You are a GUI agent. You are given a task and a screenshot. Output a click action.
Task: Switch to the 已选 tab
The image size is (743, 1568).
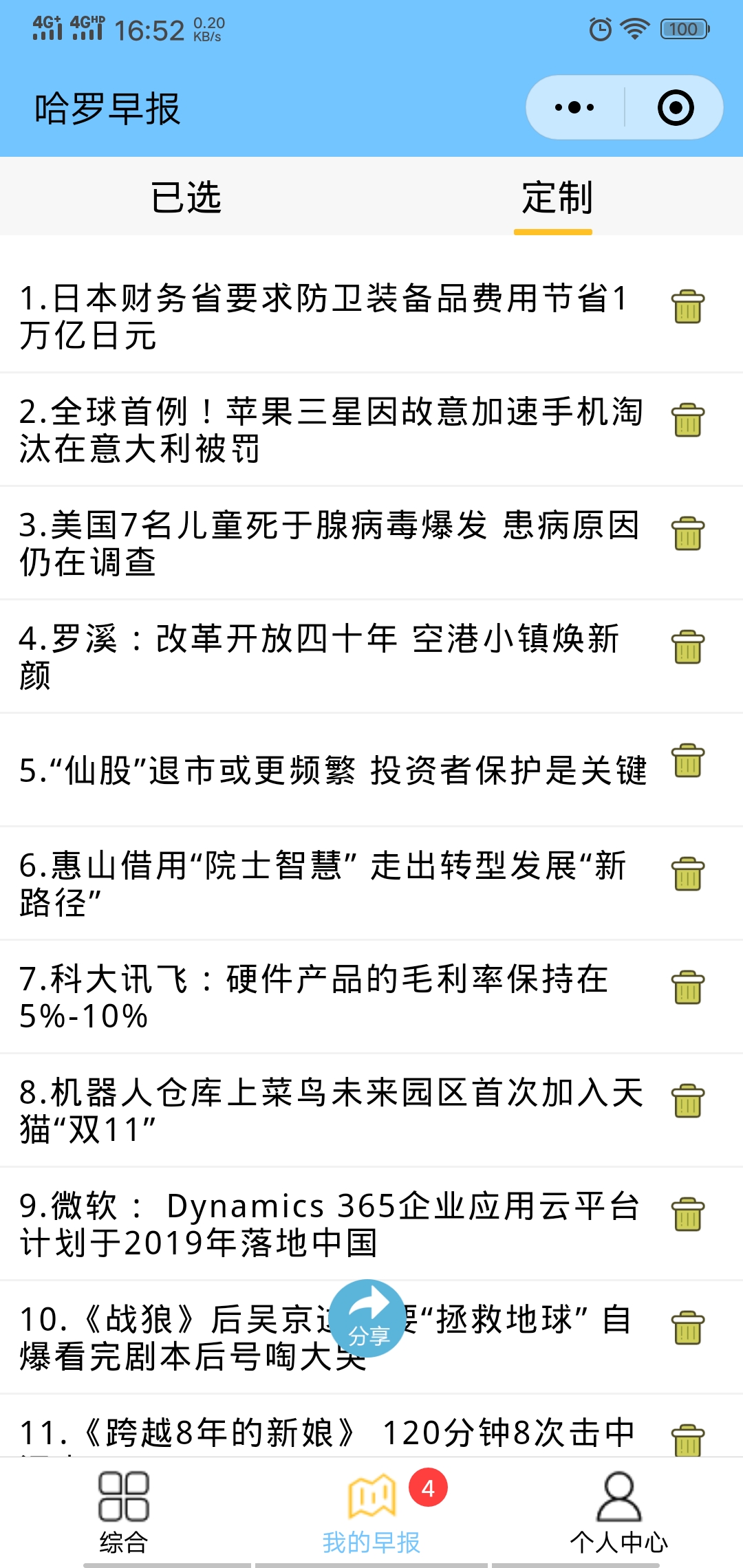coord(186,197)
